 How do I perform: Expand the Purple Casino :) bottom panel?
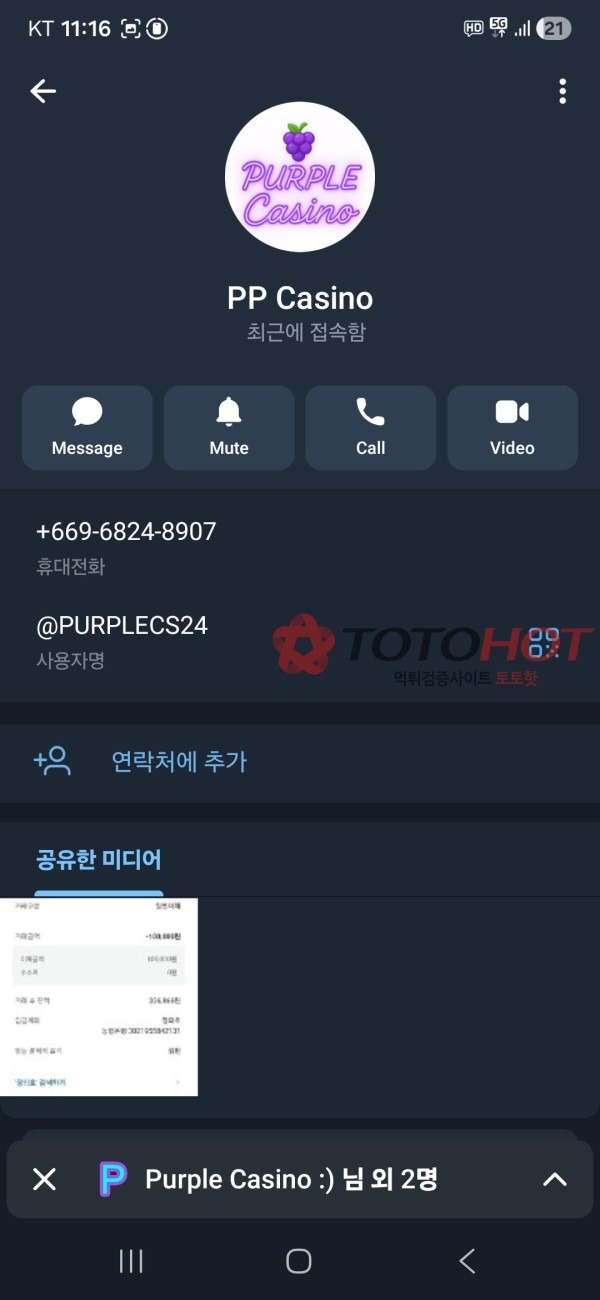(554, 1179)
